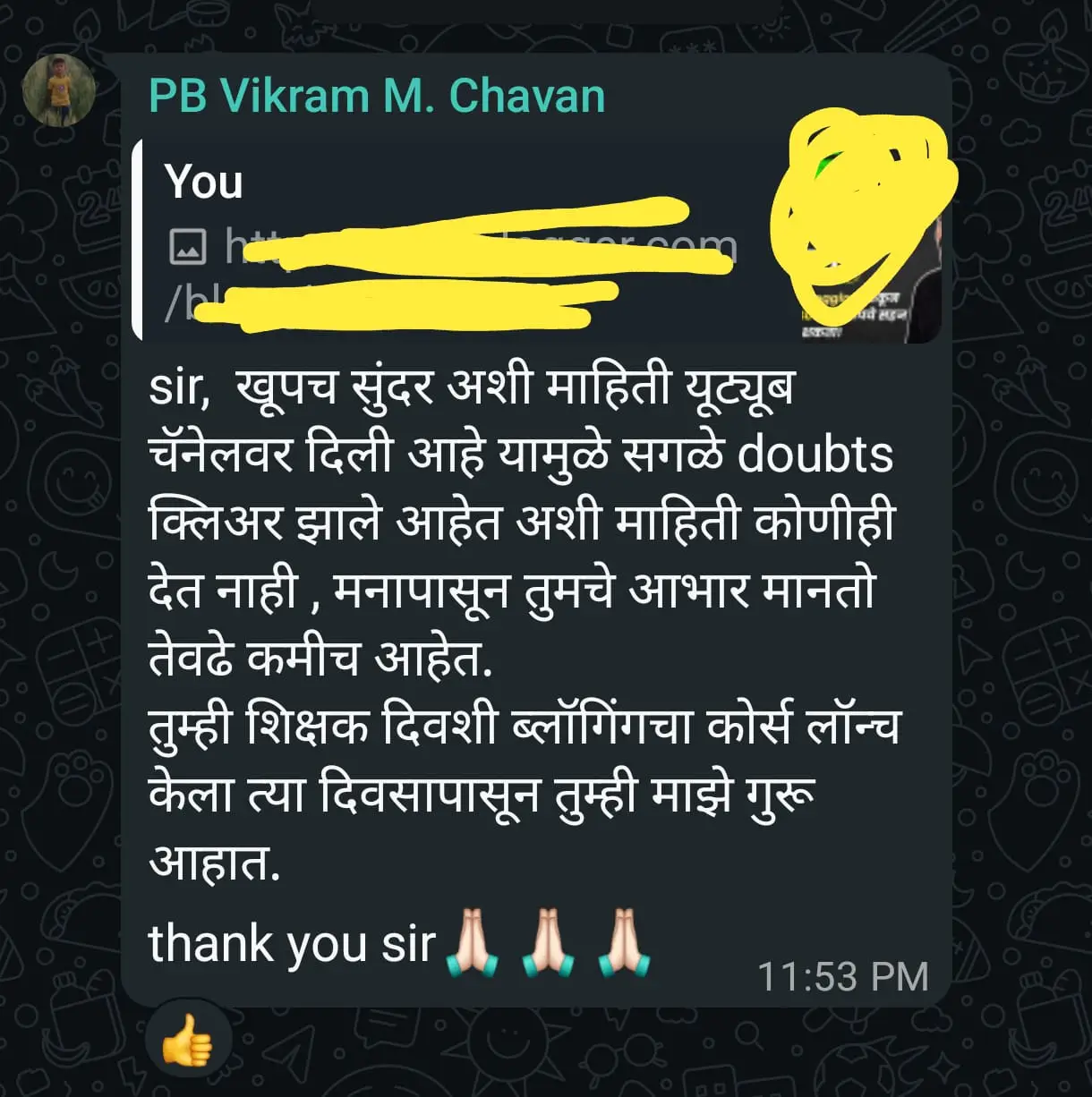Tap the sender name PB Vikram M. Chavan
1092x1097 pixels.
(x=377, y=96)
